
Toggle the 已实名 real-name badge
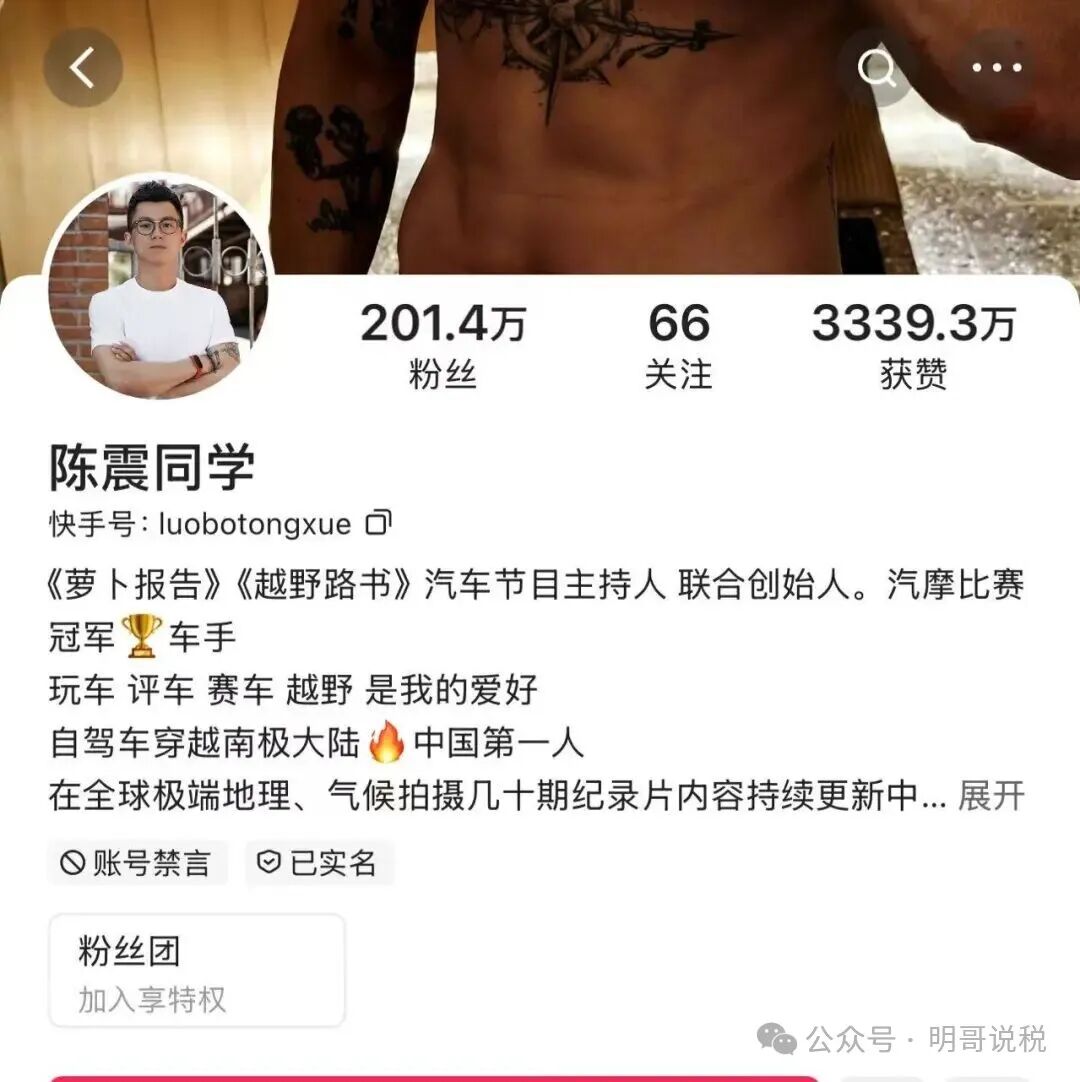click(x=318, y=866)
